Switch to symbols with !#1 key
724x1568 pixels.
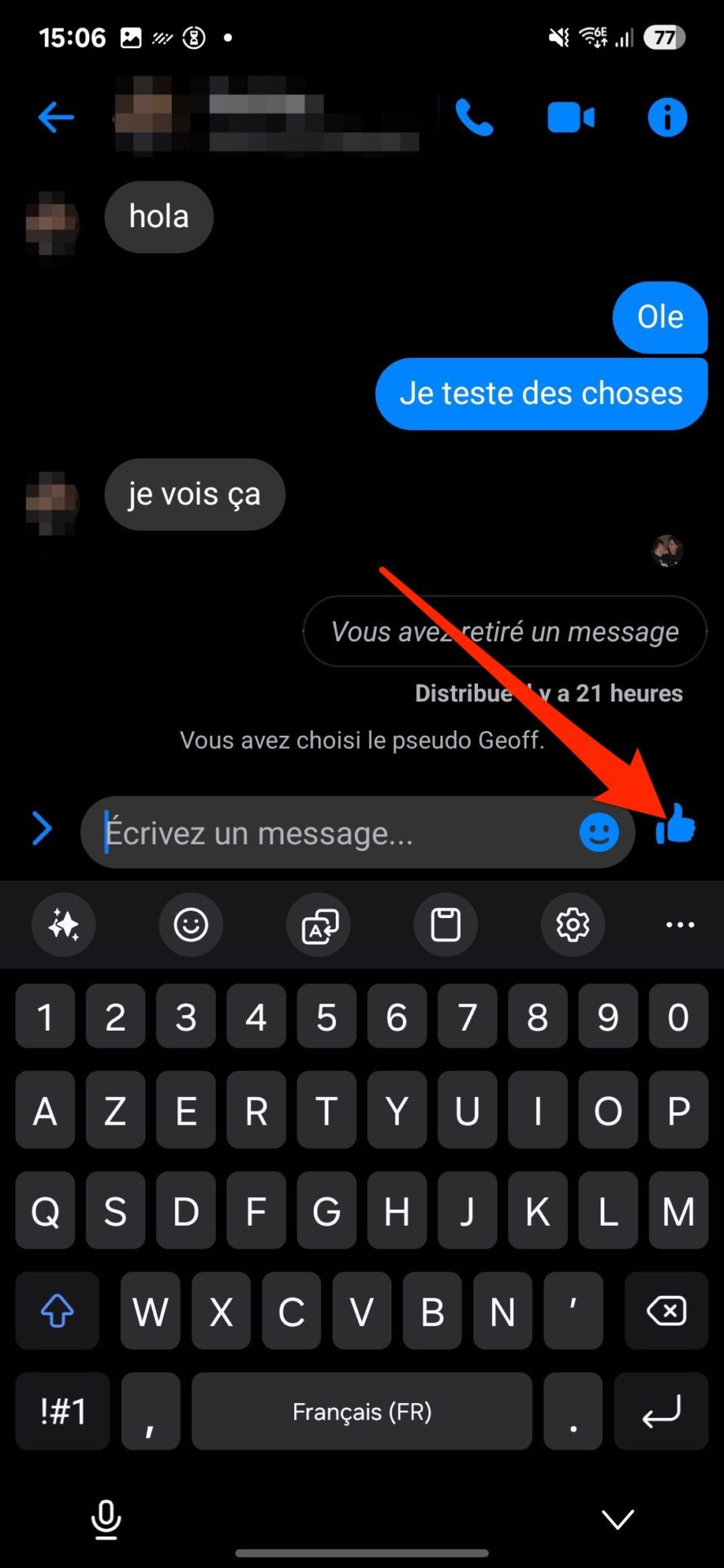(x=63, y=1411)
